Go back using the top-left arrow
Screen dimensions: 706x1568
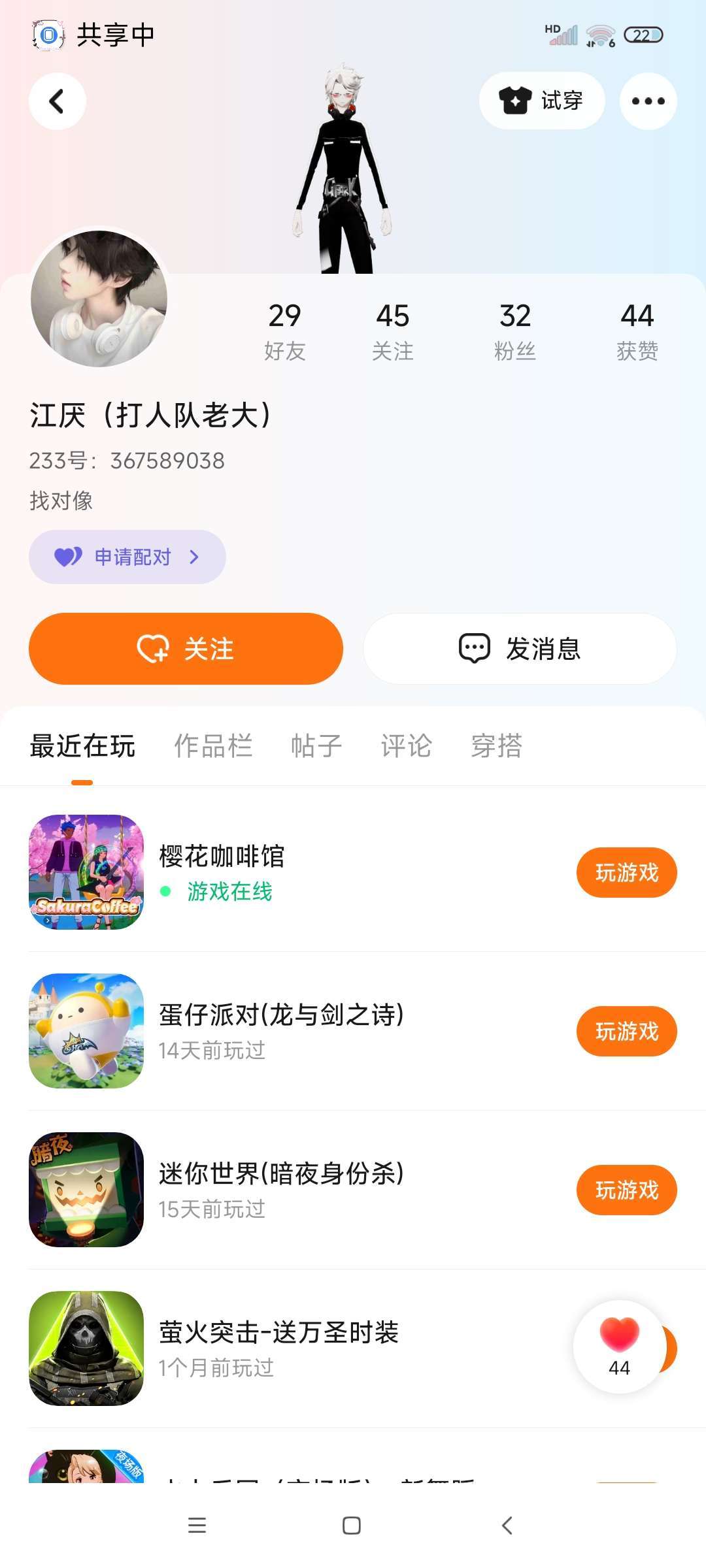pyautogui.click(x=58, y=101)
